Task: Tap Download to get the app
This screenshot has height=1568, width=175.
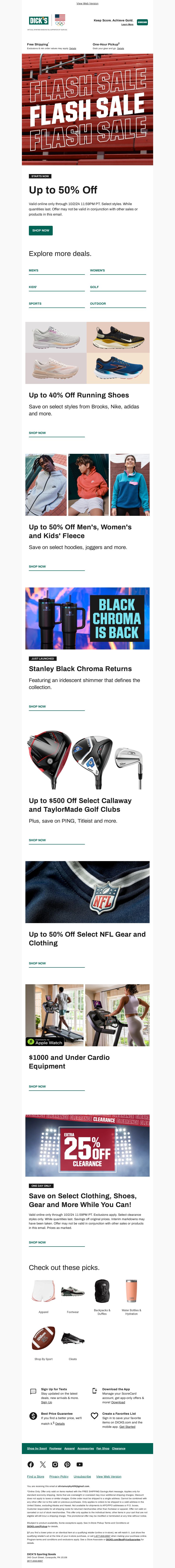Action: pyautogui.click(x=118, y=1402)
